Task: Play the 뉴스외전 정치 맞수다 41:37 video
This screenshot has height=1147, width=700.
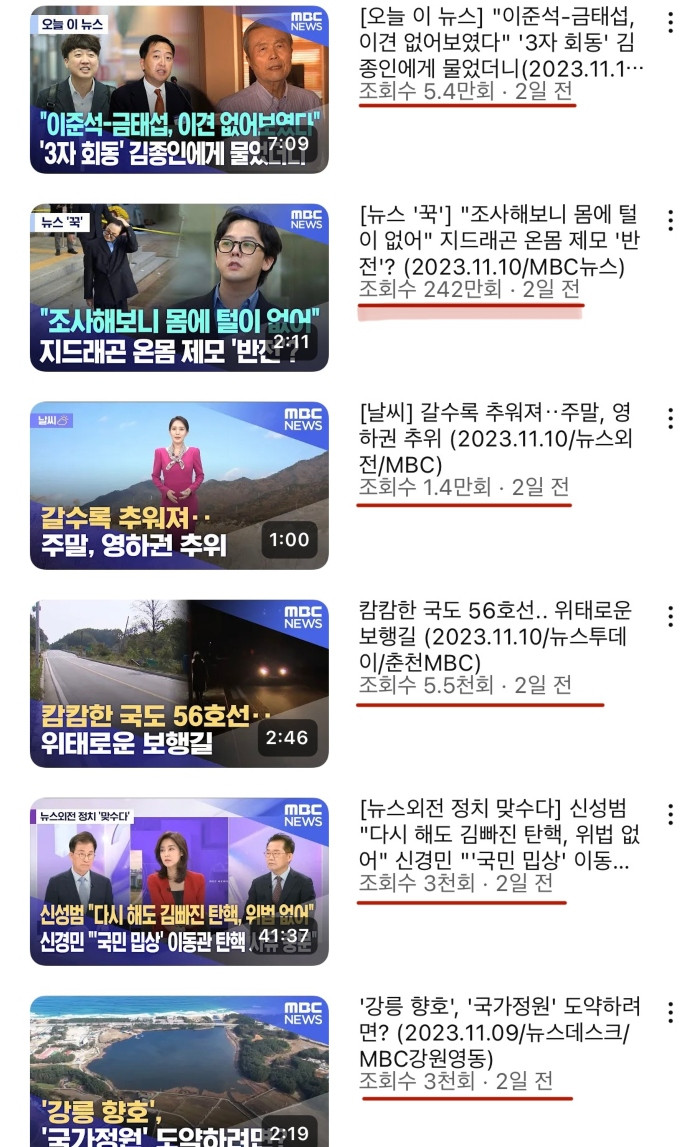Action: tap(179, 882)
